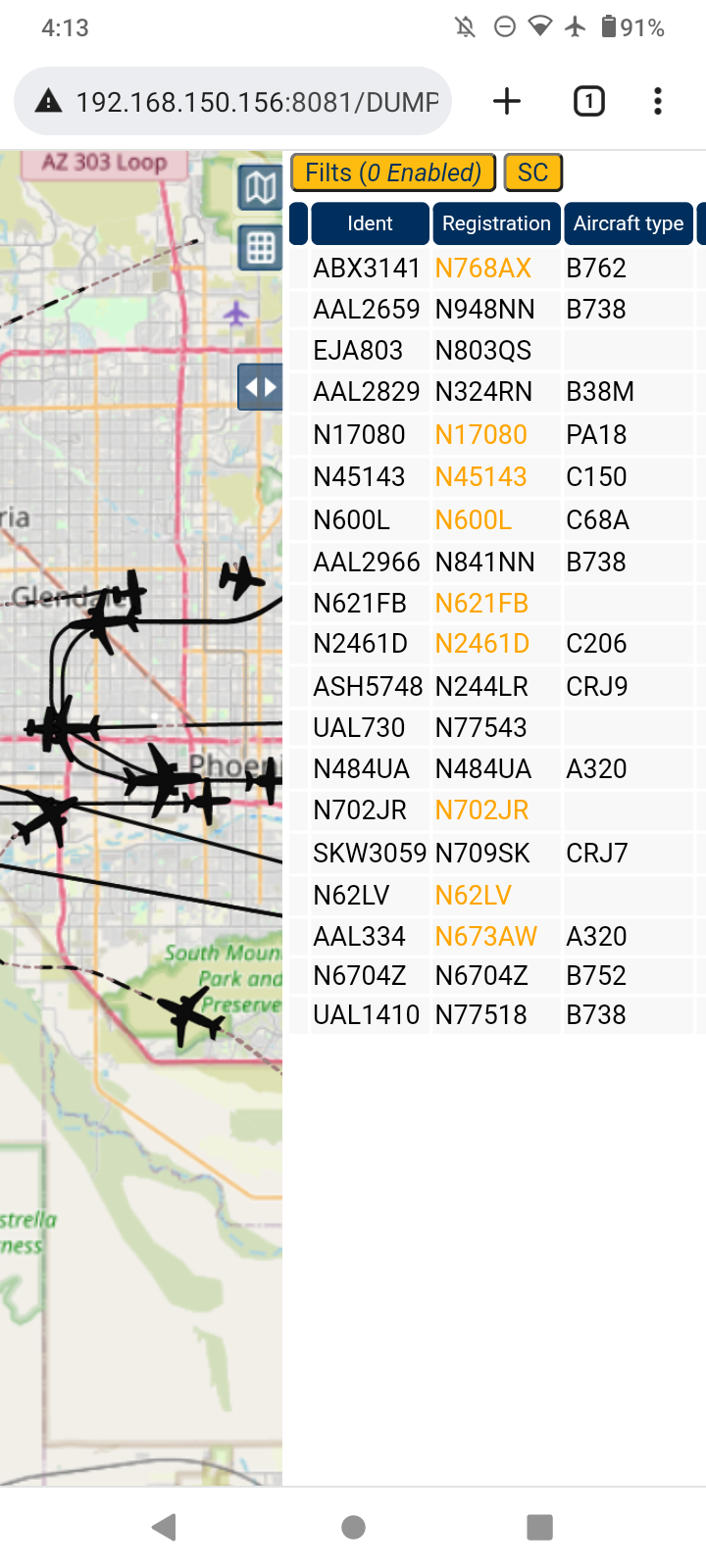
Task: Sort table by Aircraft type column
Action: [629, 223]
